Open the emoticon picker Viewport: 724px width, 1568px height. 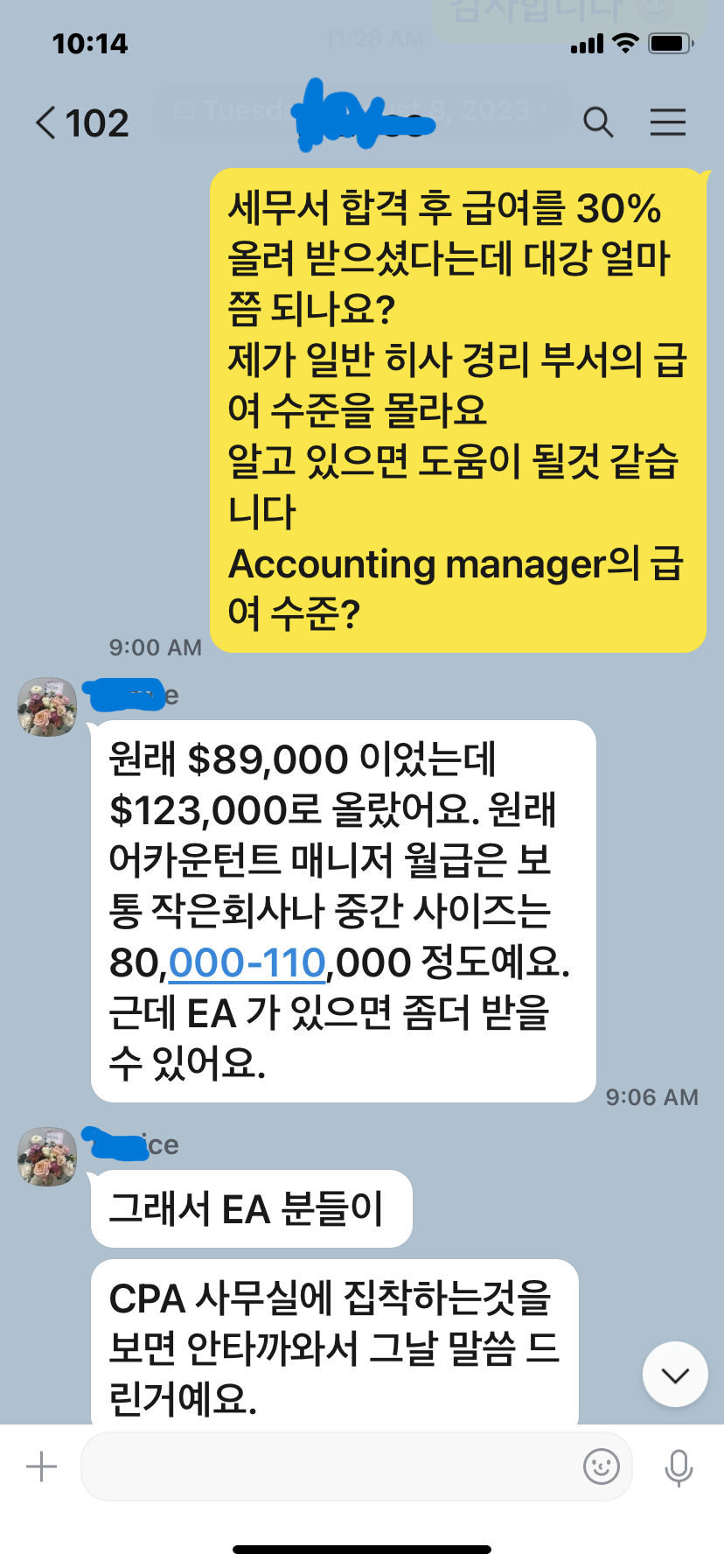click(602, 1466)
